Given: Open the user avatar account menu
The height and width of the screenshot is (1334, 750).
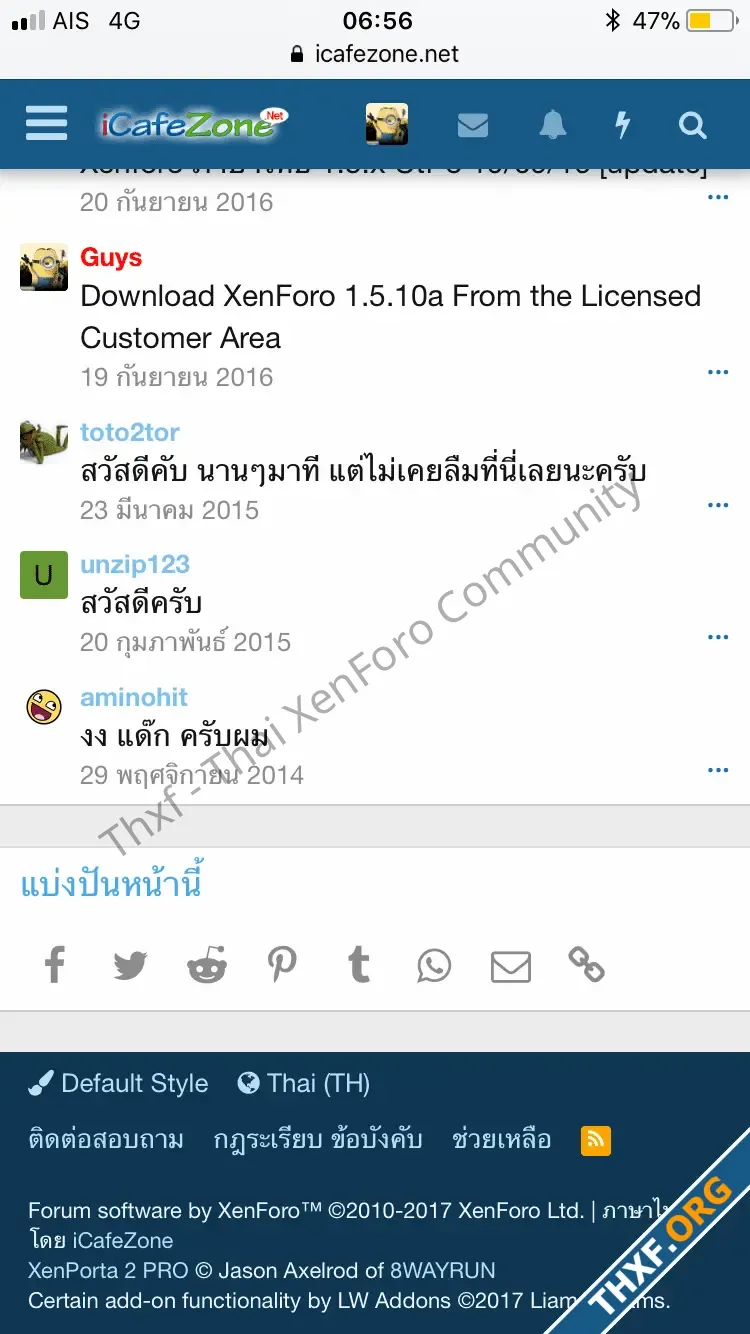Looking at the screenshot, I should [x=386, y=124].
